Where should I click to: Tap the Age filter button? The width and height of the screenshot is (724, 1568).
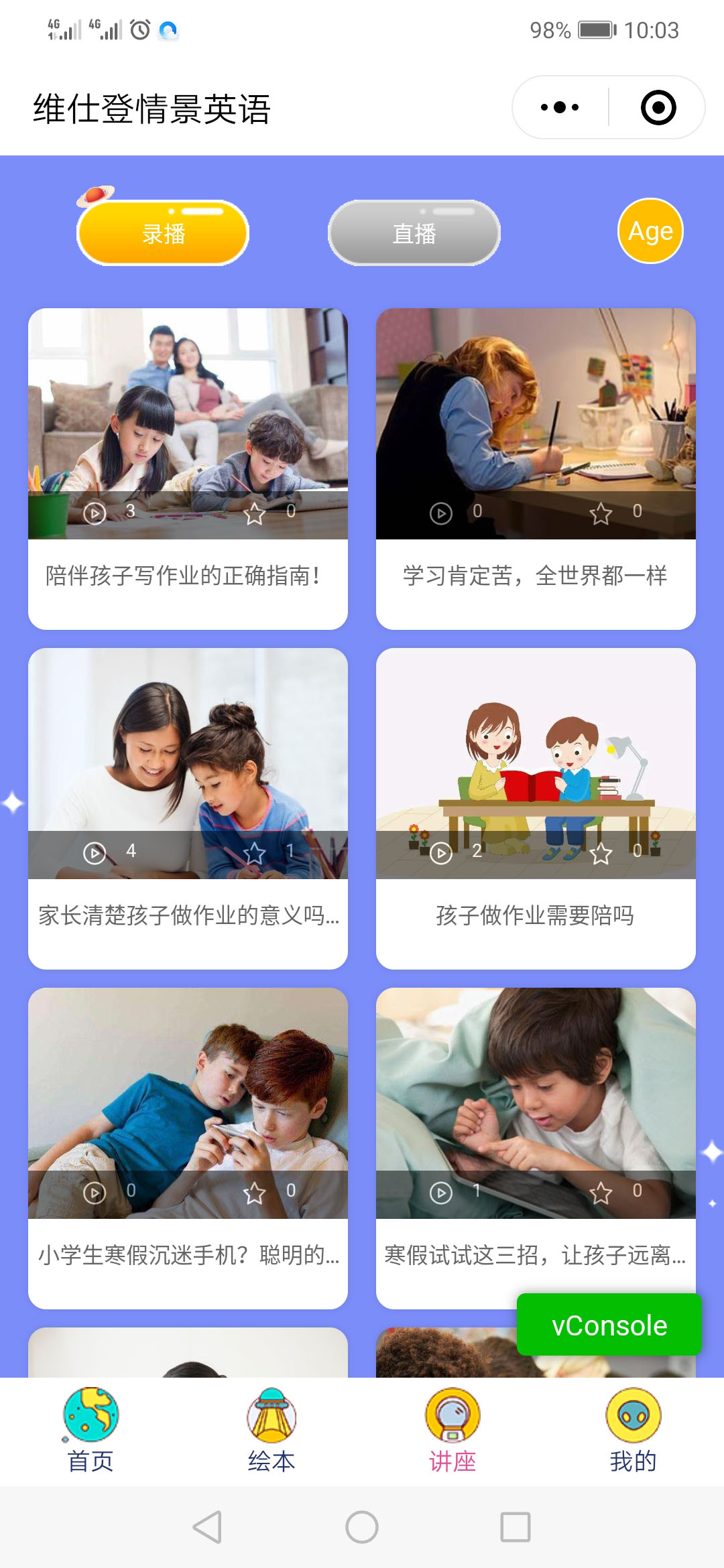[650, 231]
